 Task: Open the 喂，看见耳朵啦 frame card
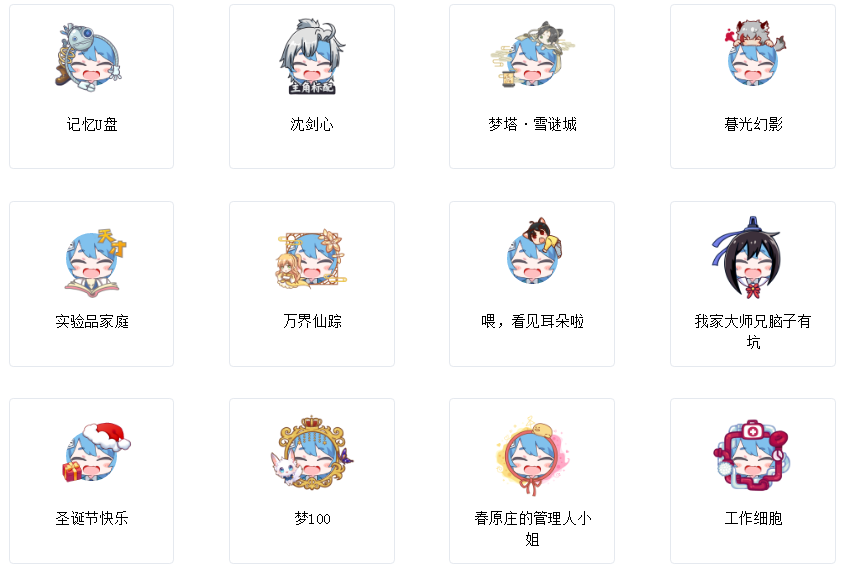point(531,283)
